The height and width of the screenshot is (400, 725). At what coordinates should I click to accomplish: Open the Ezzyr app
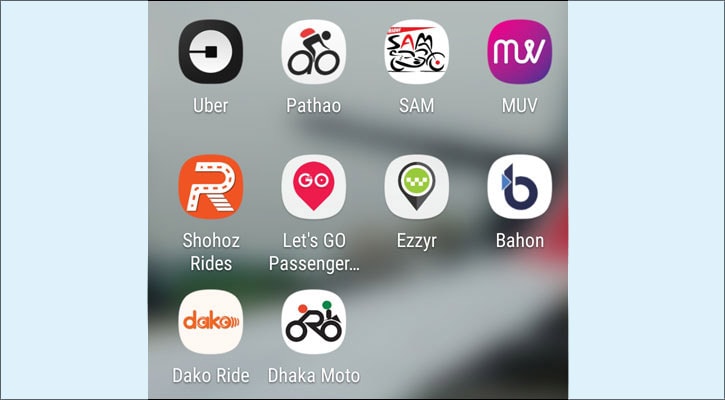[417, 187]
